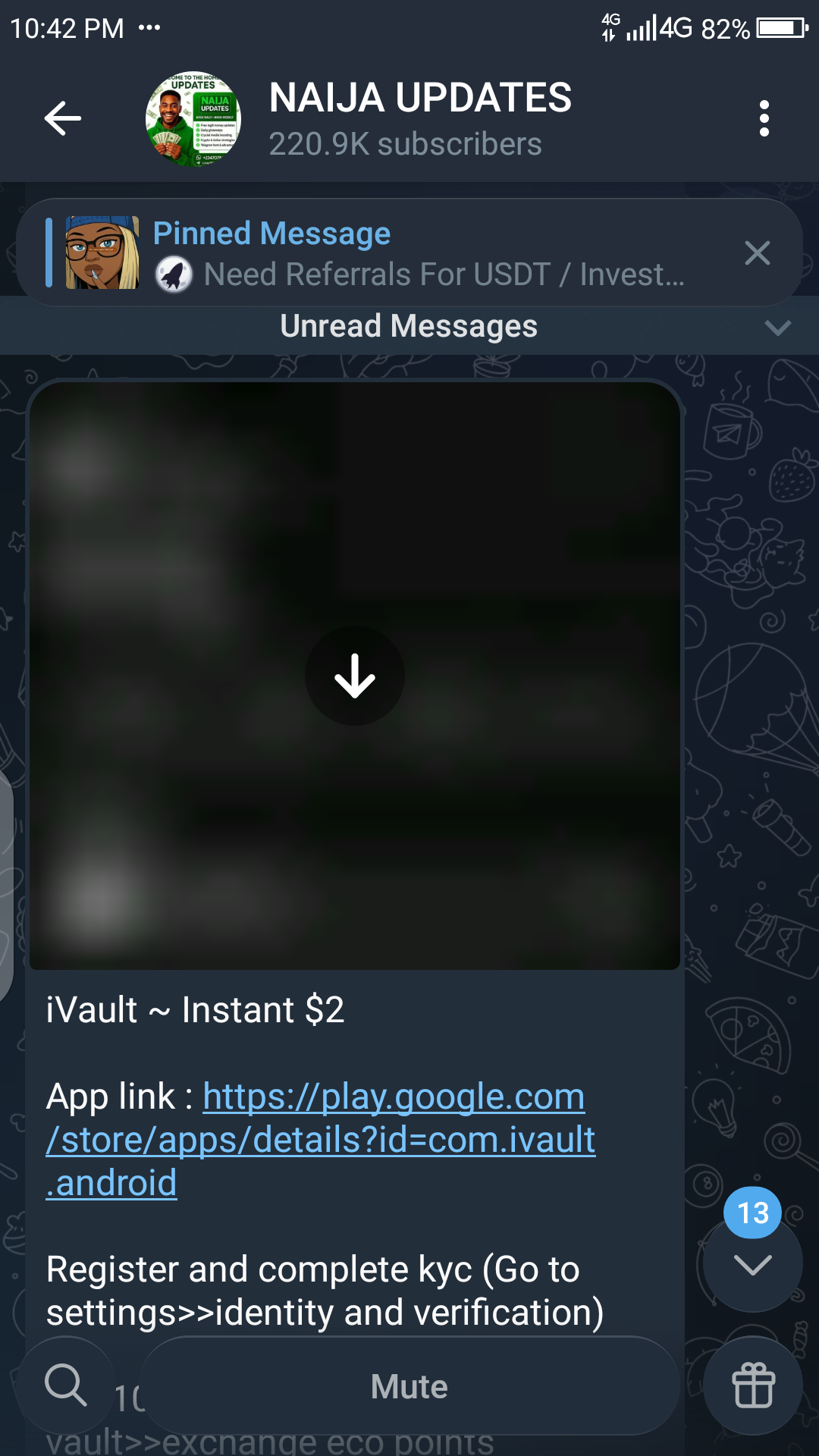Open the channel overflow menu
819x1456 pixels.
(x=764, y=118)
